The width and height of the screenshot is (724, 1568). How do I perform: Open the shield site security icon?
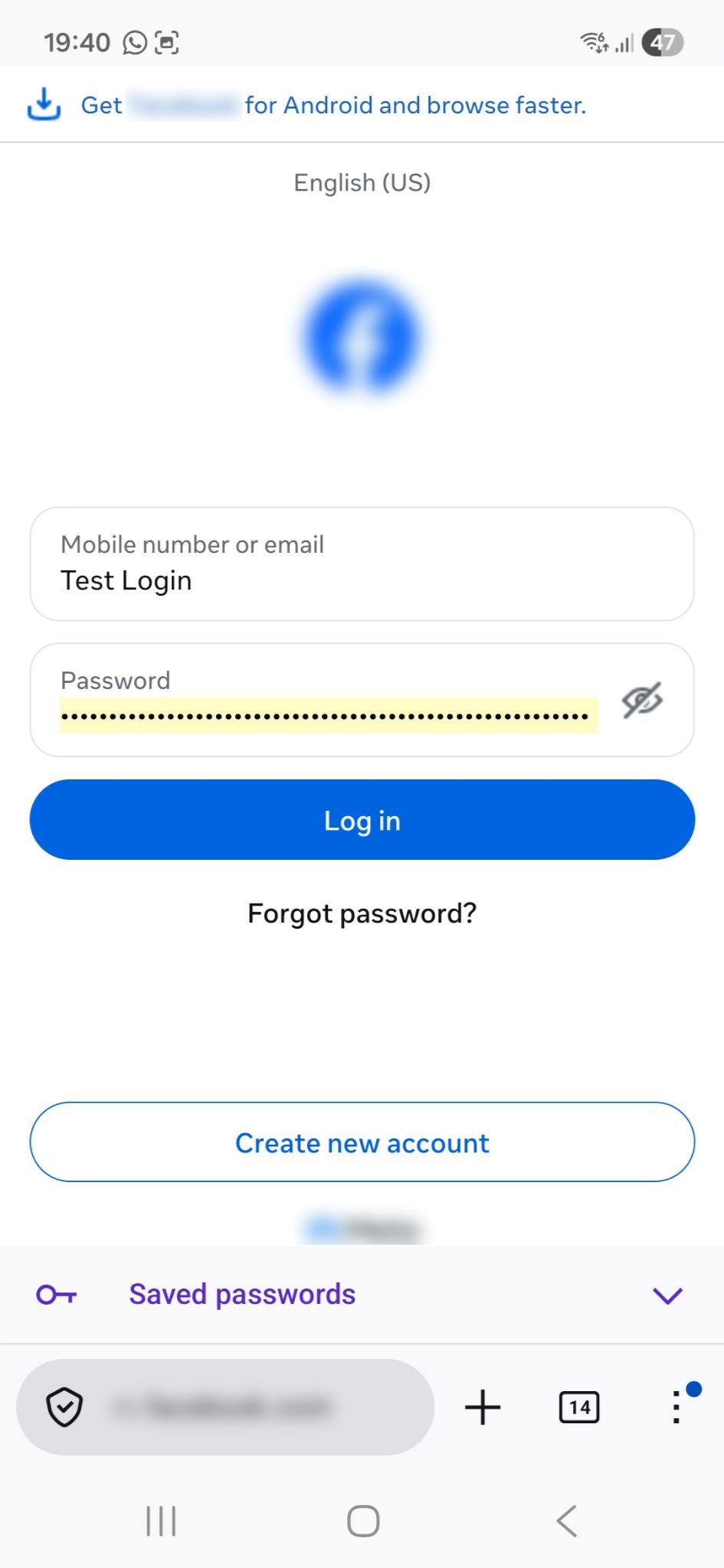point(64,1407)
